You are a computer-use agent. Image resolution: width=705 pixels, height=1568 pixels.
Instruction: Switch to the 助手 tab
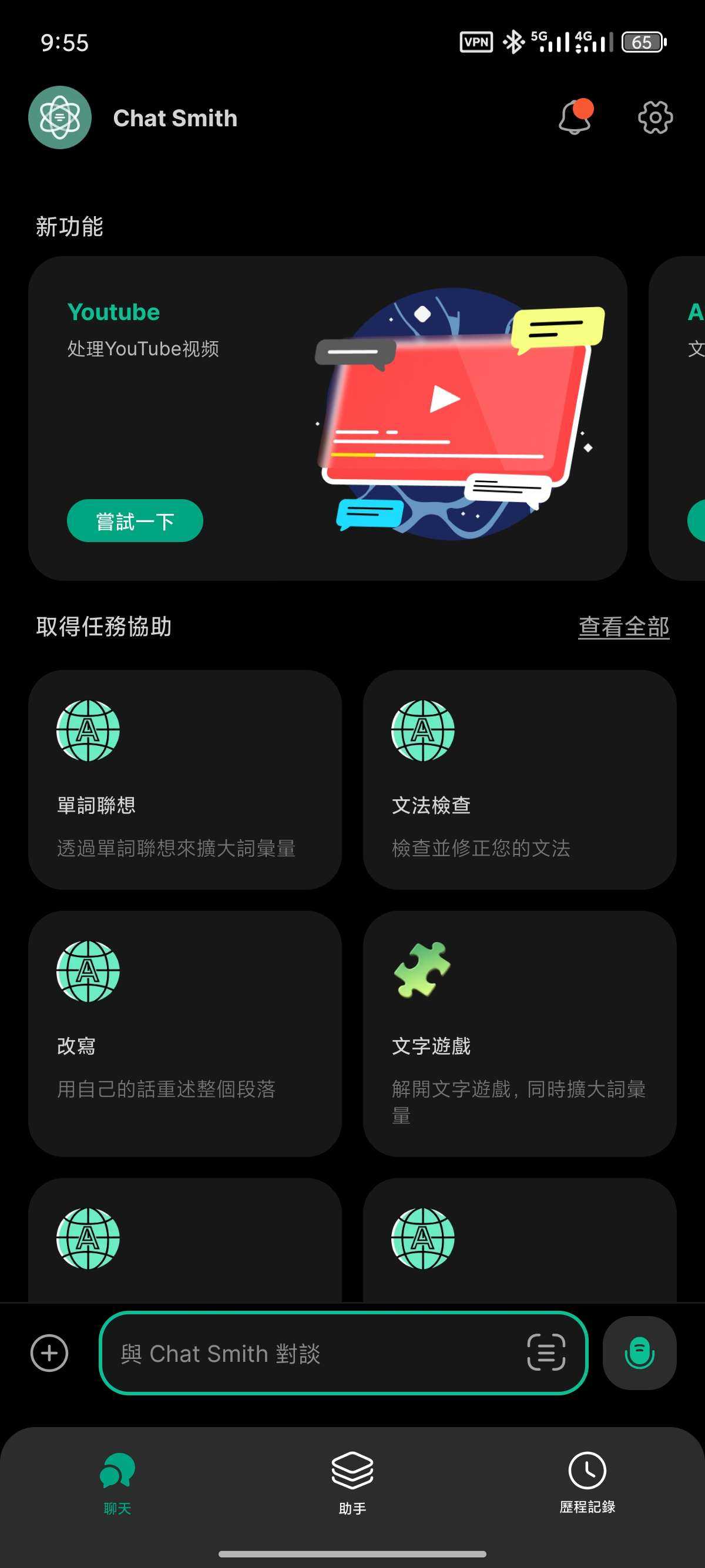coord(352,1483)
